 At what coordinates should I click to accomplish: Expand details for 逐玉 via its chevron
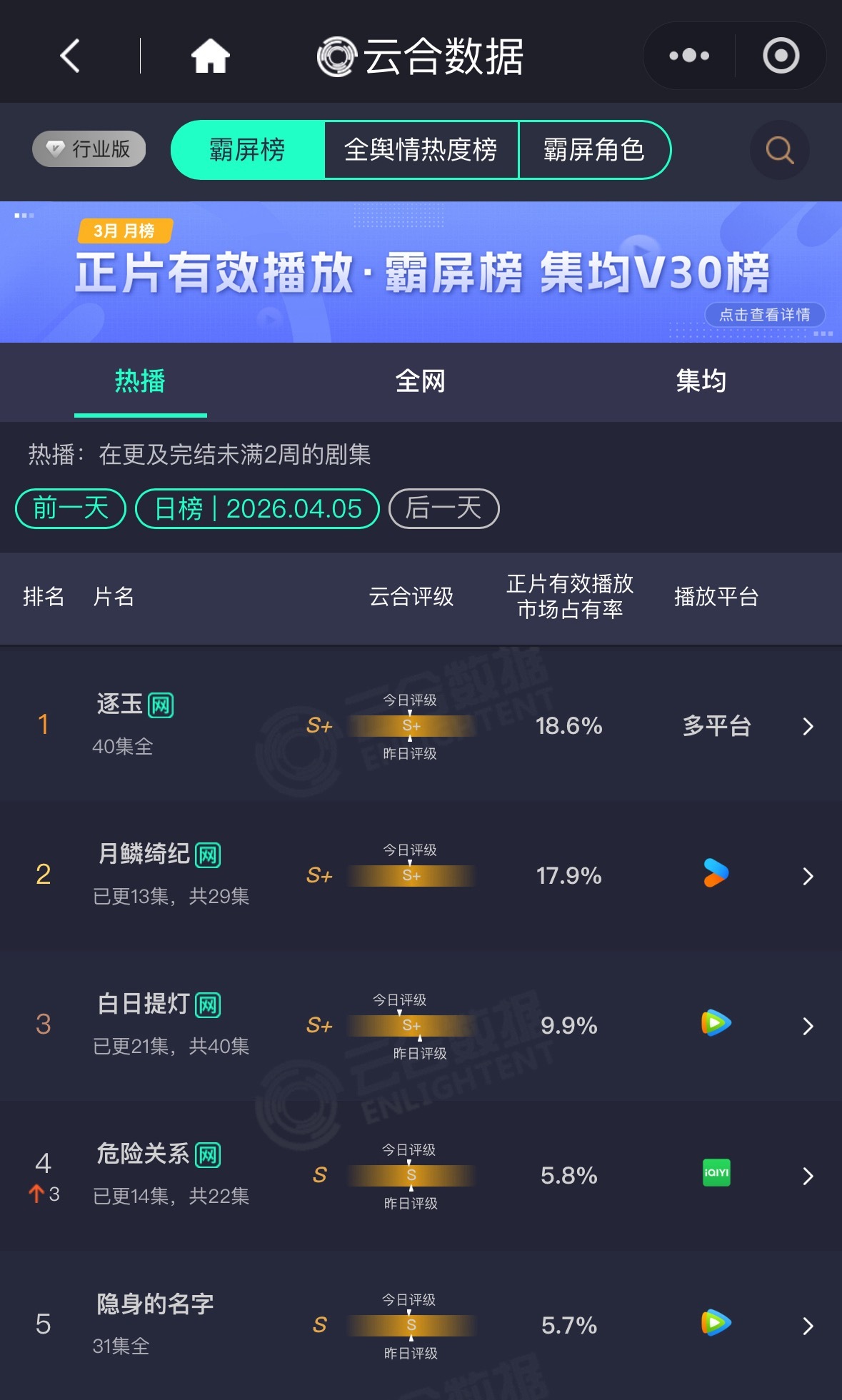click(x=808, y=726)
